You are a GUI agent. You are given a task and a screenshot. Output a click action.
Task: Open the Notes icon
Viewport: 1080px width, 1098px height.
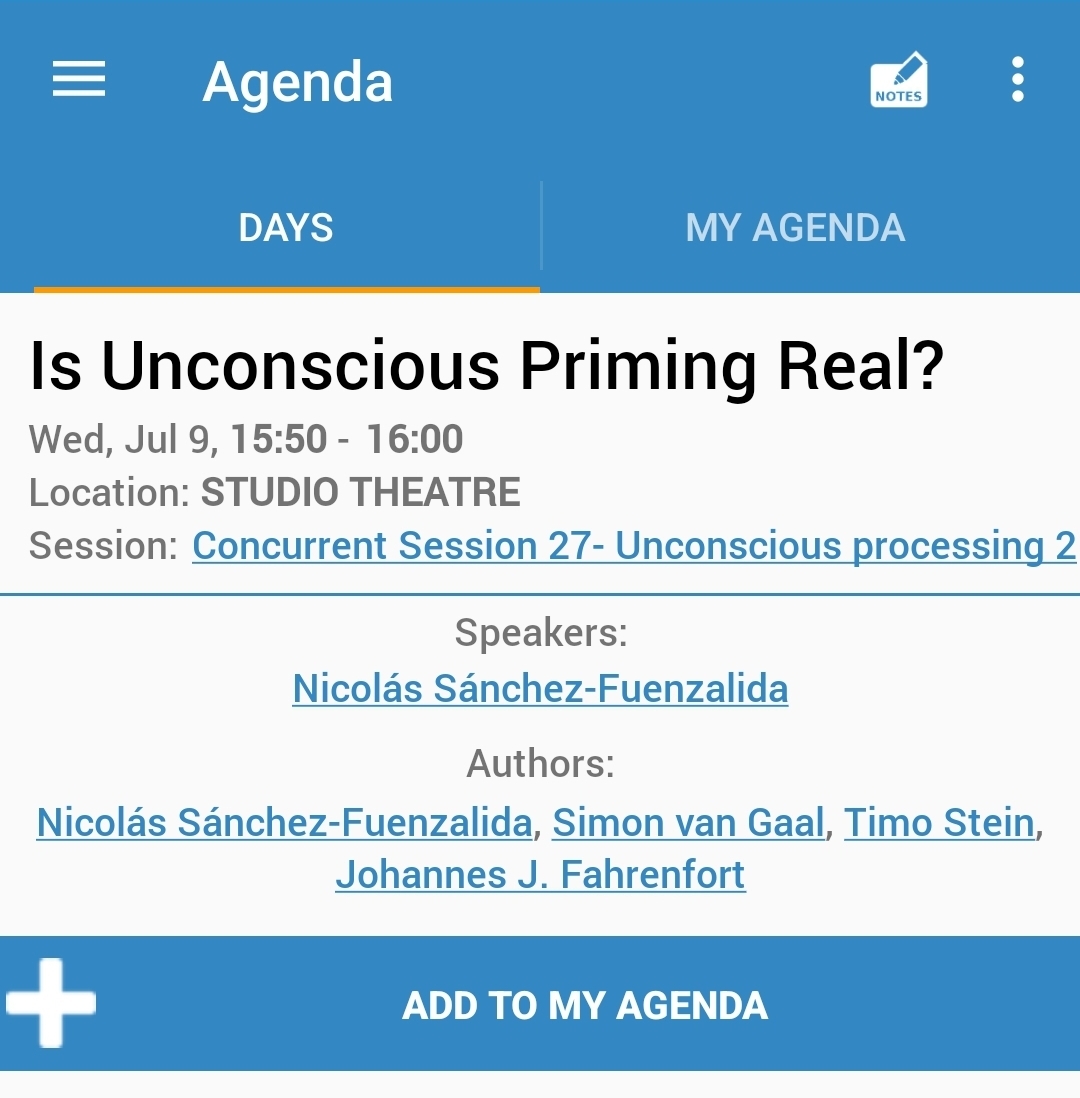[898, 80]
